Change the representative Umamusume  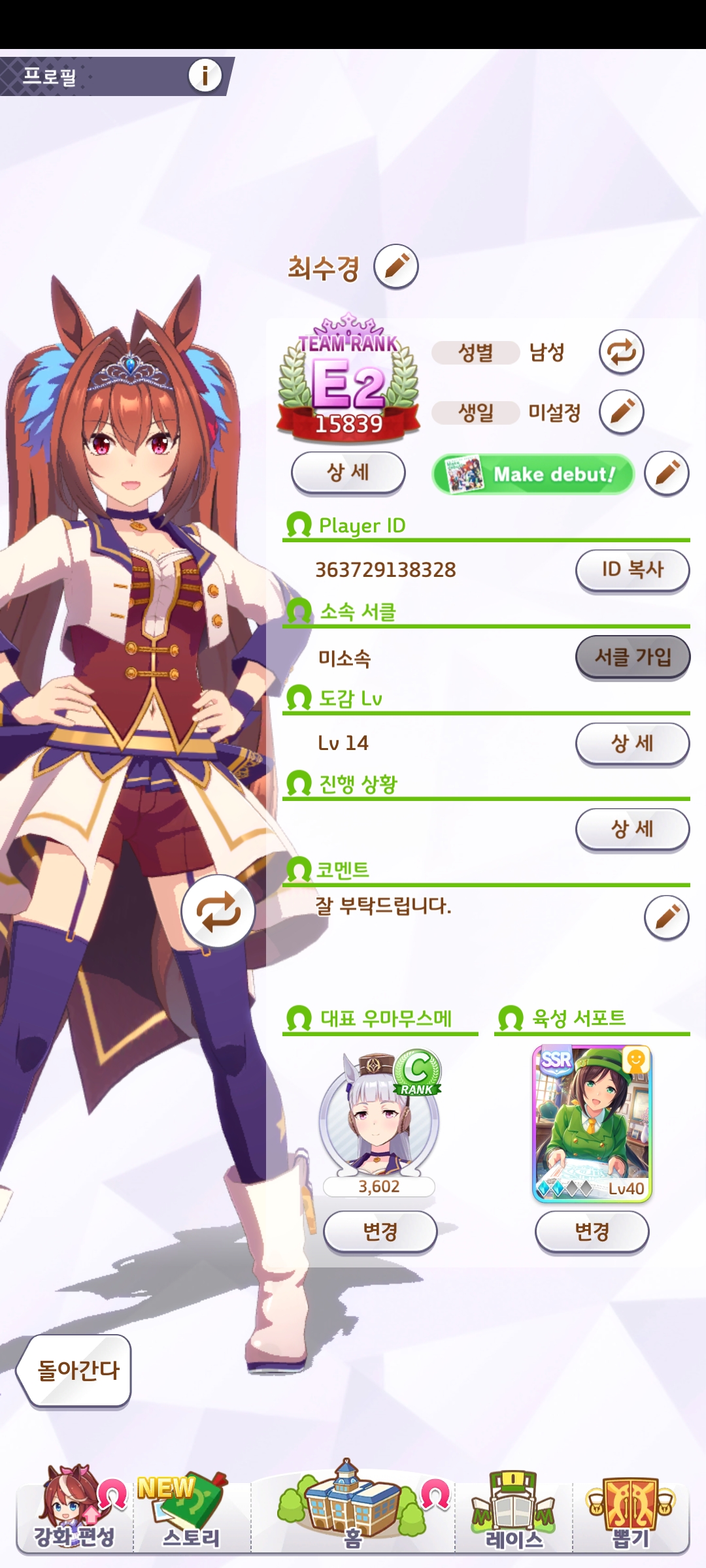point(380,1232)
